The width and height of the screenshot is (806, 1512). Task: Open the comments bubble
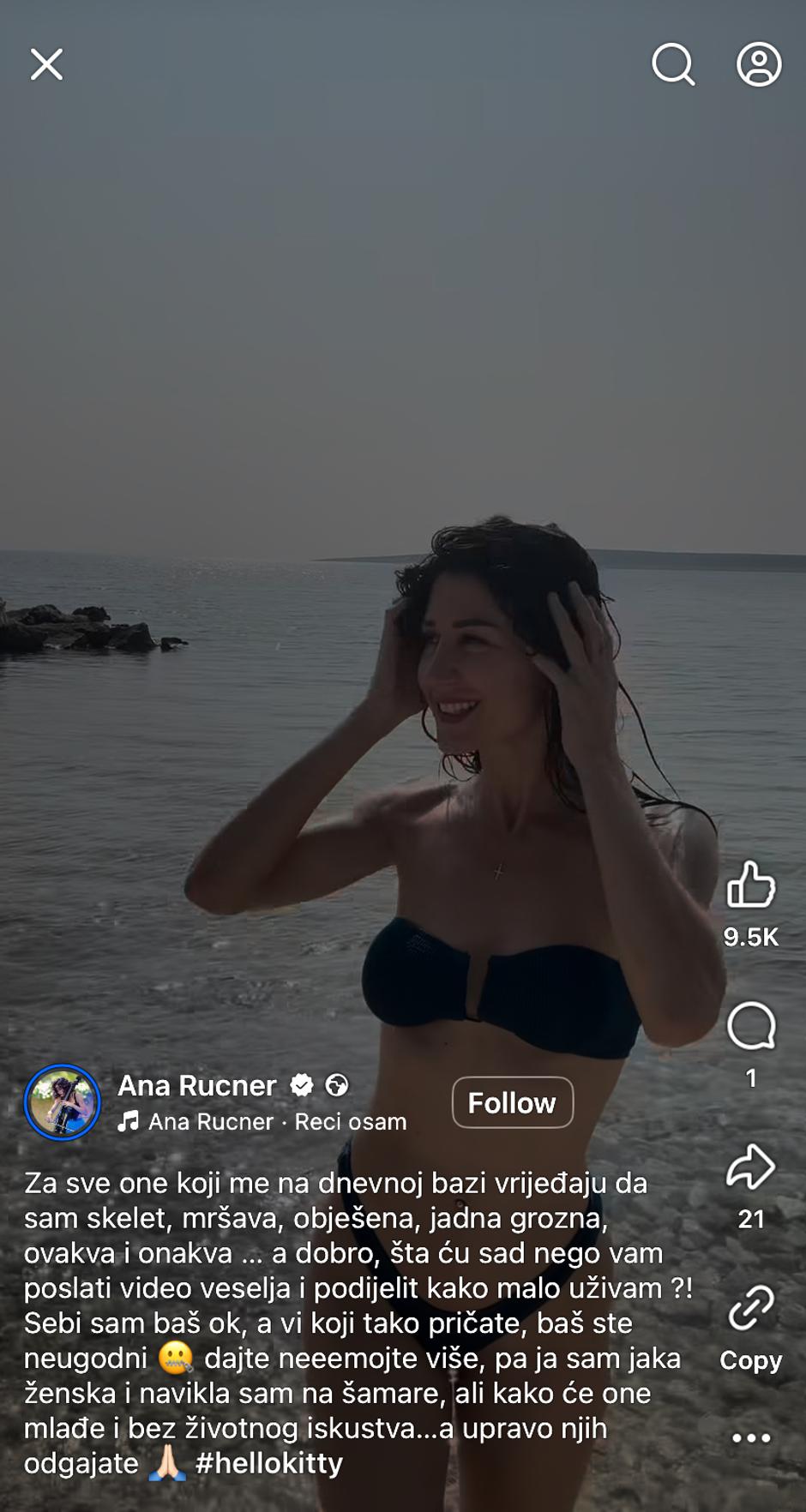[x=751, y=1026]
